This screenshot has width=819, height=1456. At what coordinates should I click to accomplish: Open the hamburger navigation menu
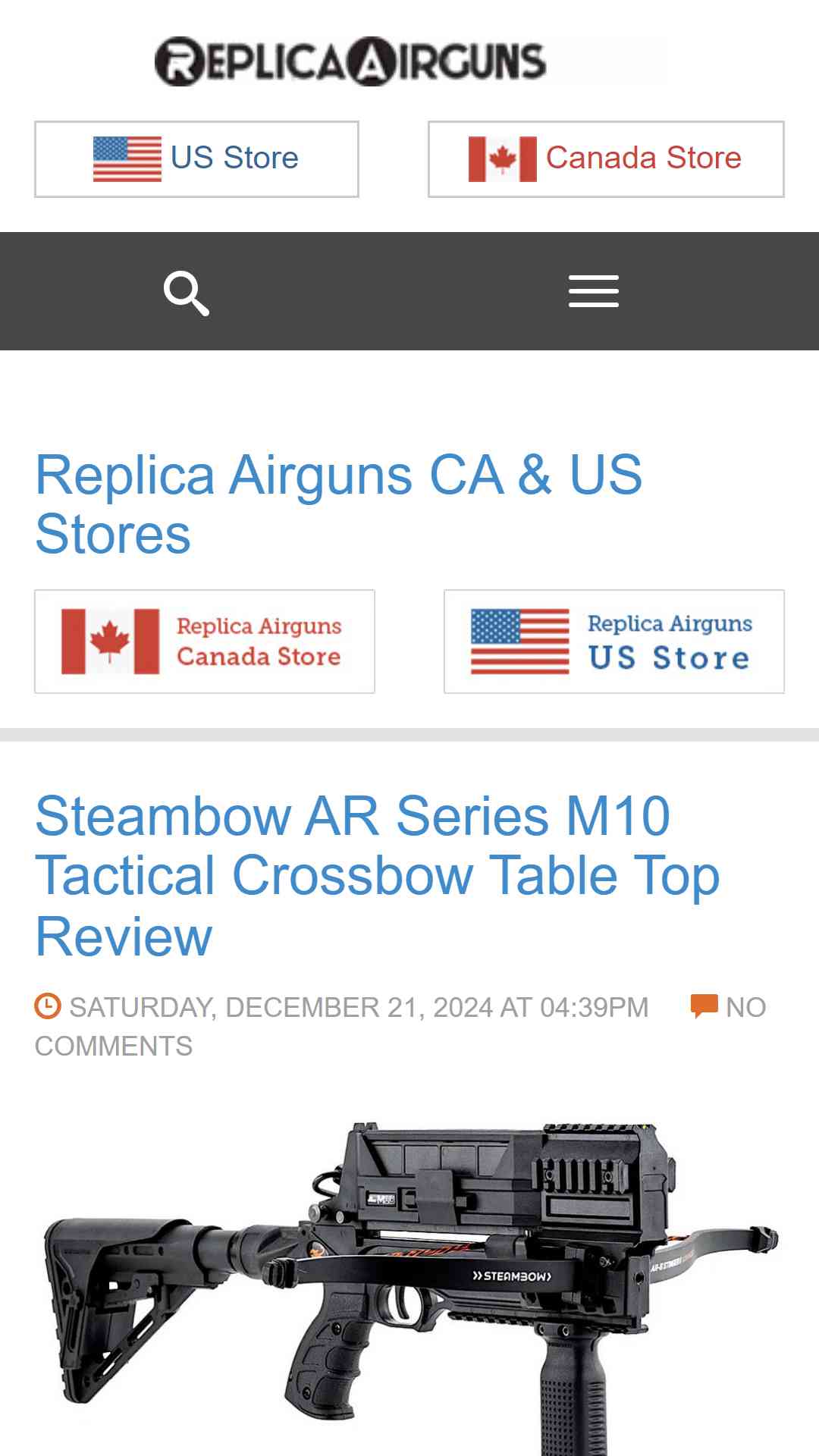point(594,292)
